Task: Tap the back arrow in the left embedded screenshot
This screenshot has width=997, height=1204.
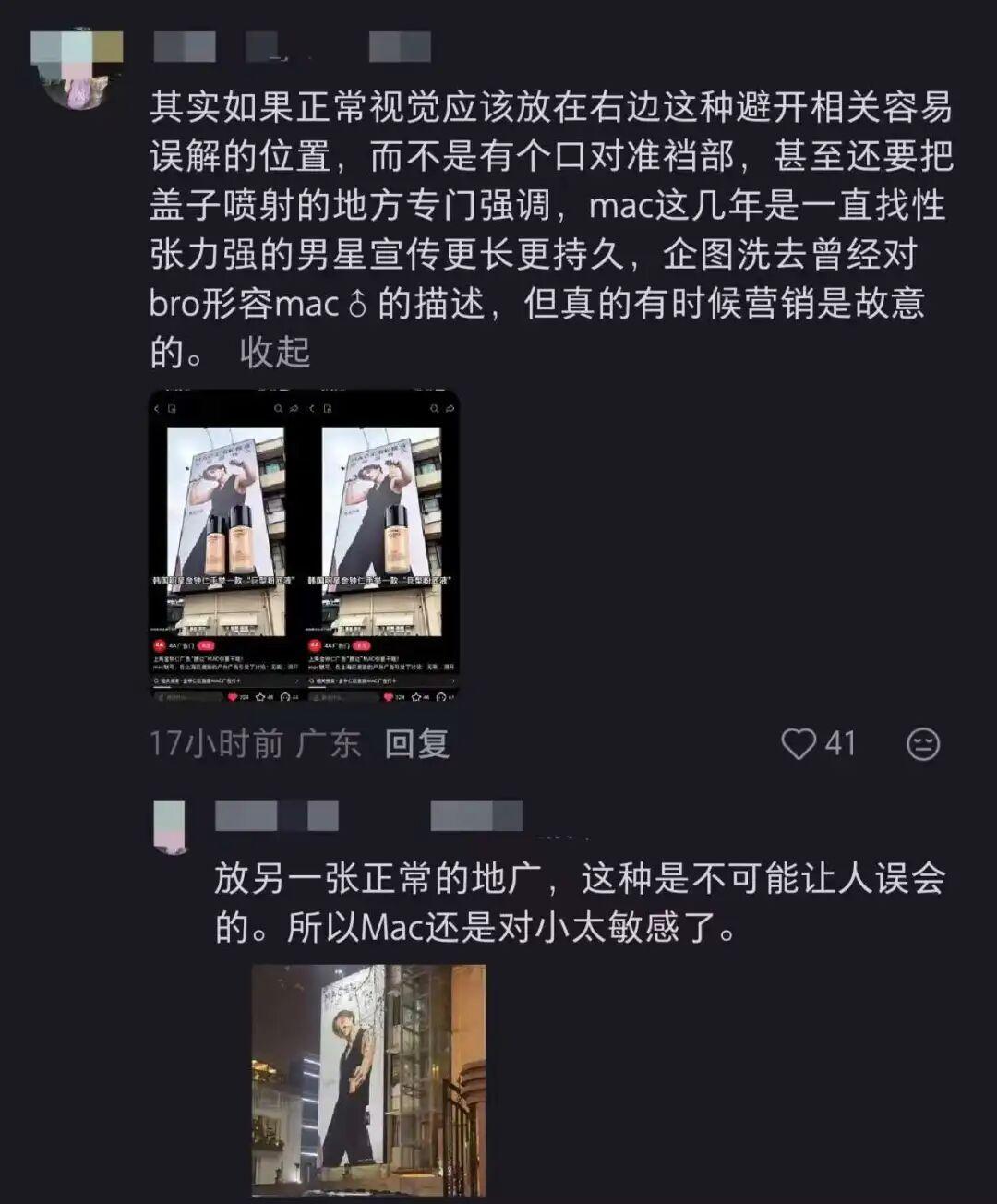Action: point(157,408)
